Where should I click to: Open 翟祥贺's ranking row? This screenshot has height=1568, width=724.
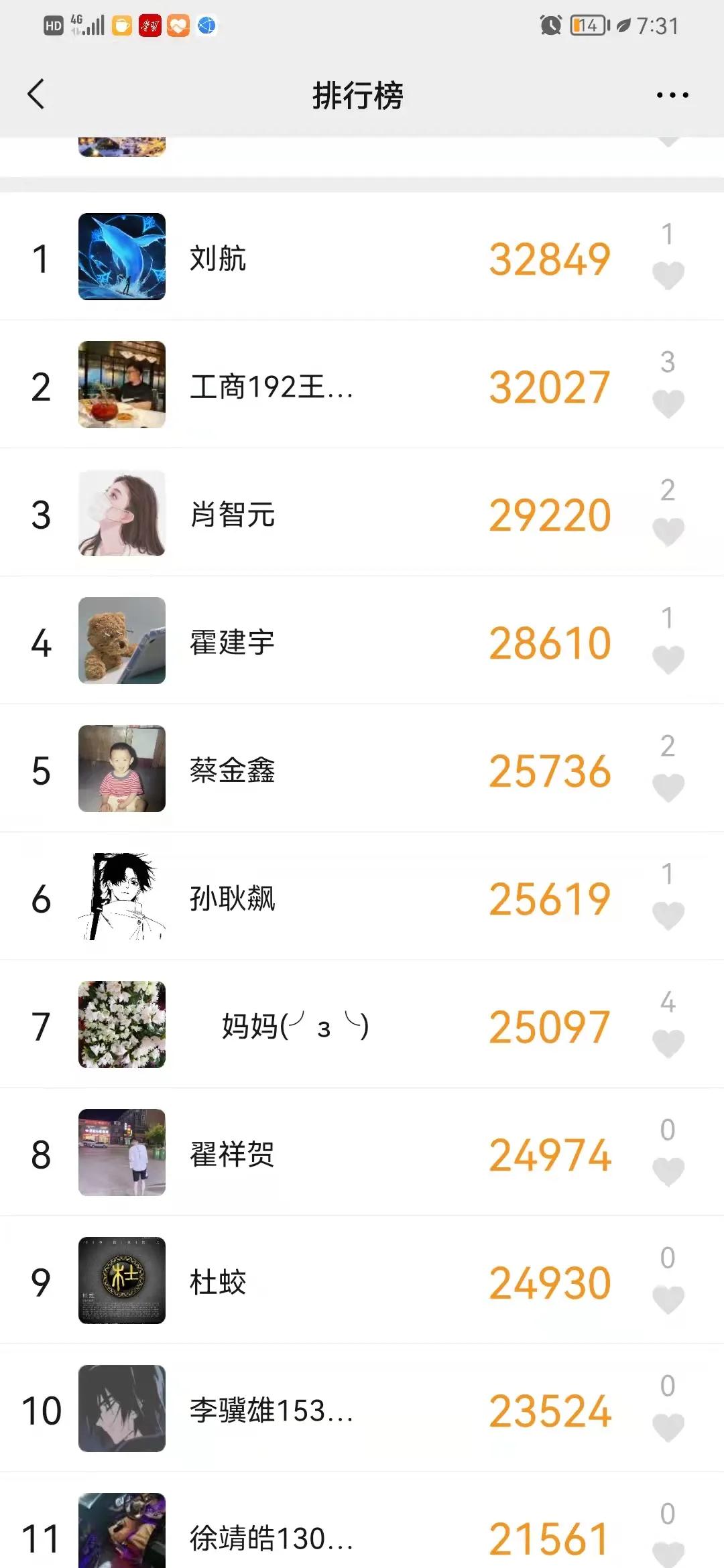pos(362,1153)
